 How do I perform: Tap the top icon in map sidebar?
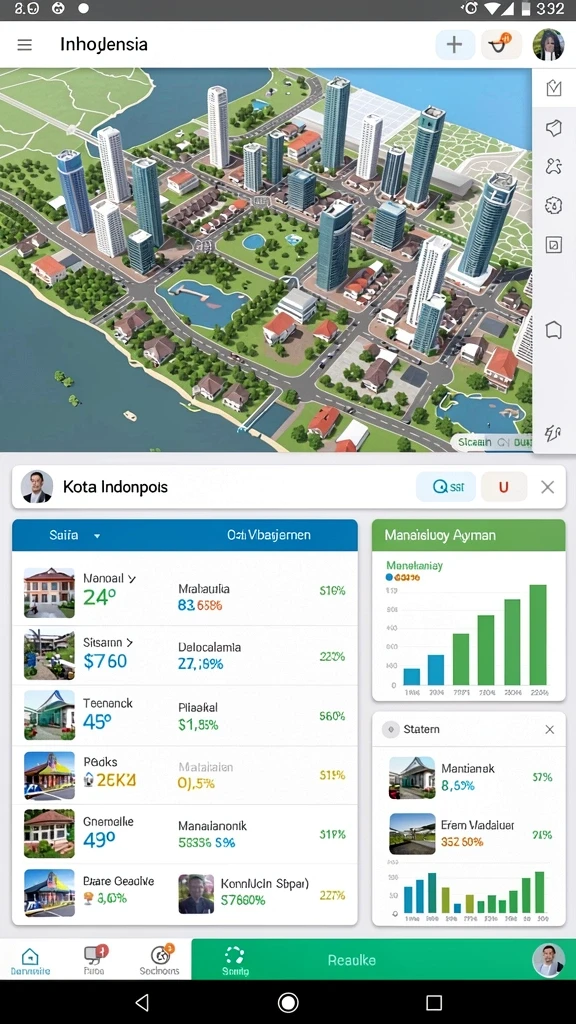554,88
